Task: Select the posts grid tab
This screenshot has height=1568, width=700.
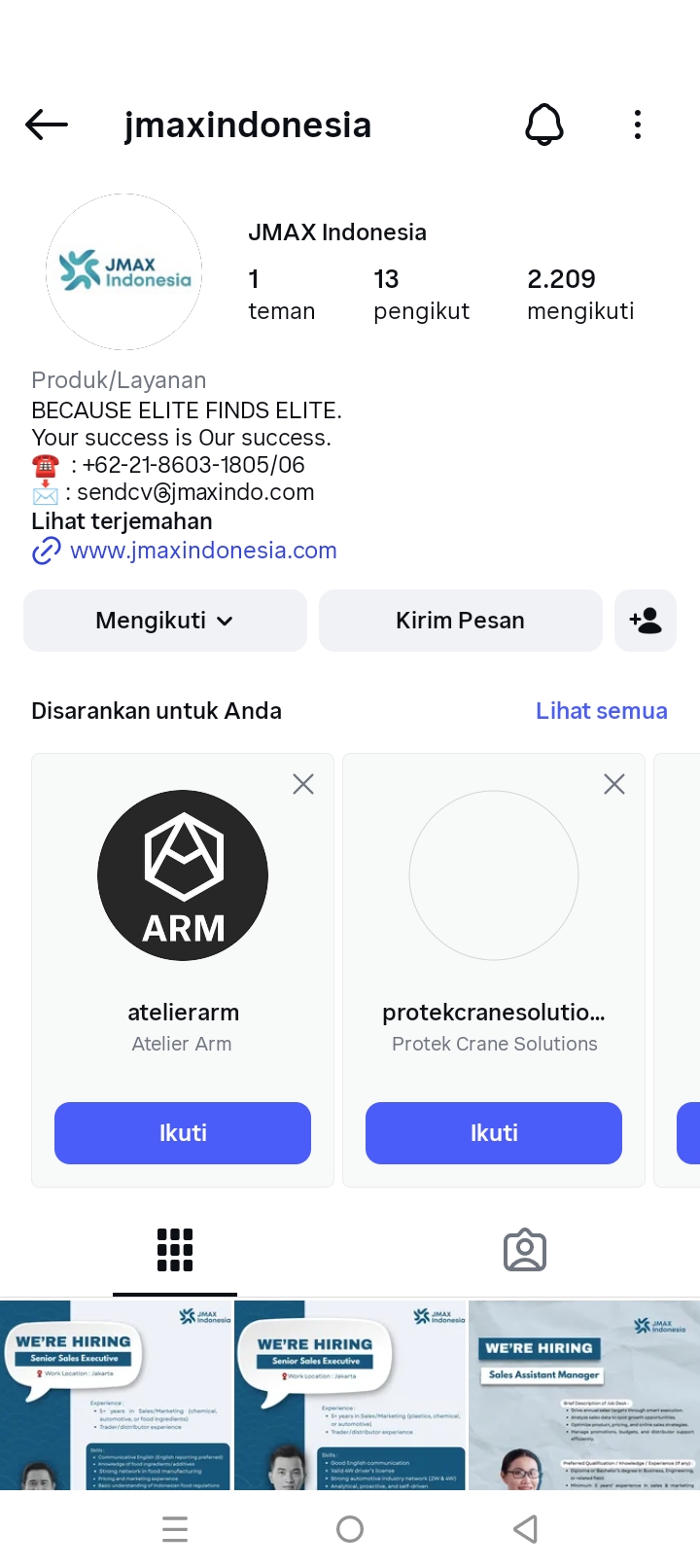Action: click(175, 1251)
